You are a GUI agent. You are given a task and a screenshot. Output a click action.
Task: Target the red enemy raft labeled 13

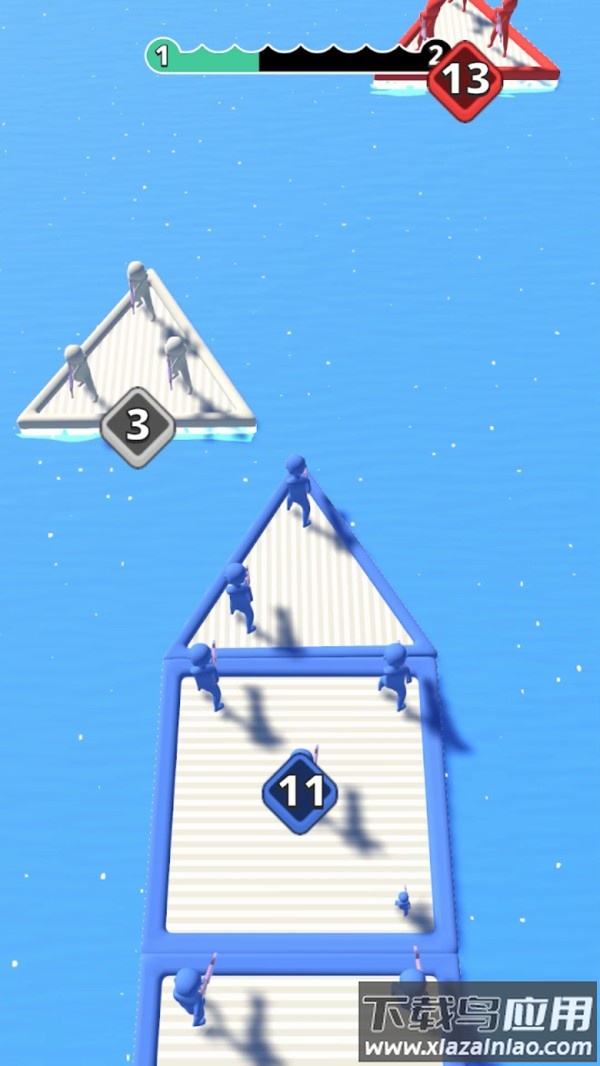[x=466, y=79]
